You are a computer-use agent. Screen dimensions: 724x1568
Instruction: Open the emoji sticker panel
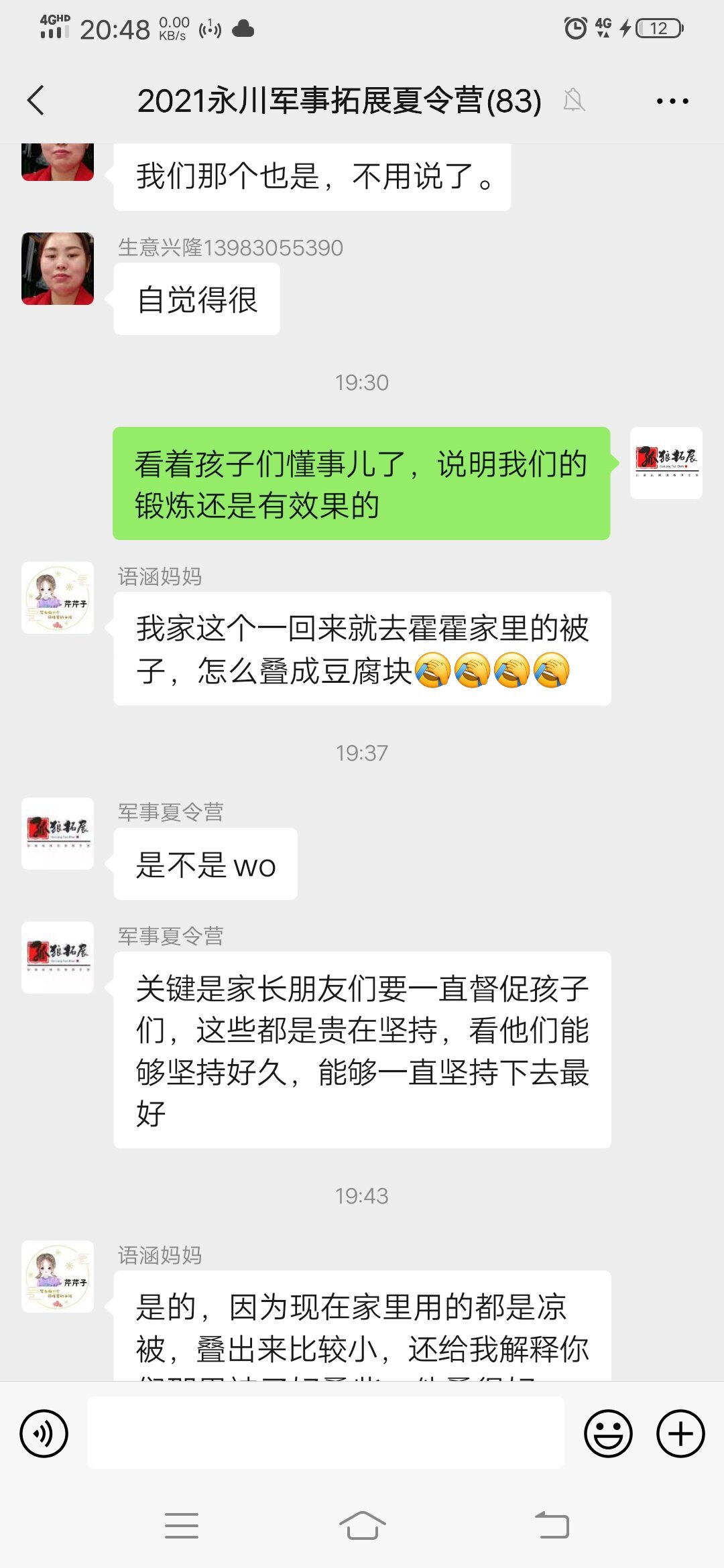coord(608,1434)
